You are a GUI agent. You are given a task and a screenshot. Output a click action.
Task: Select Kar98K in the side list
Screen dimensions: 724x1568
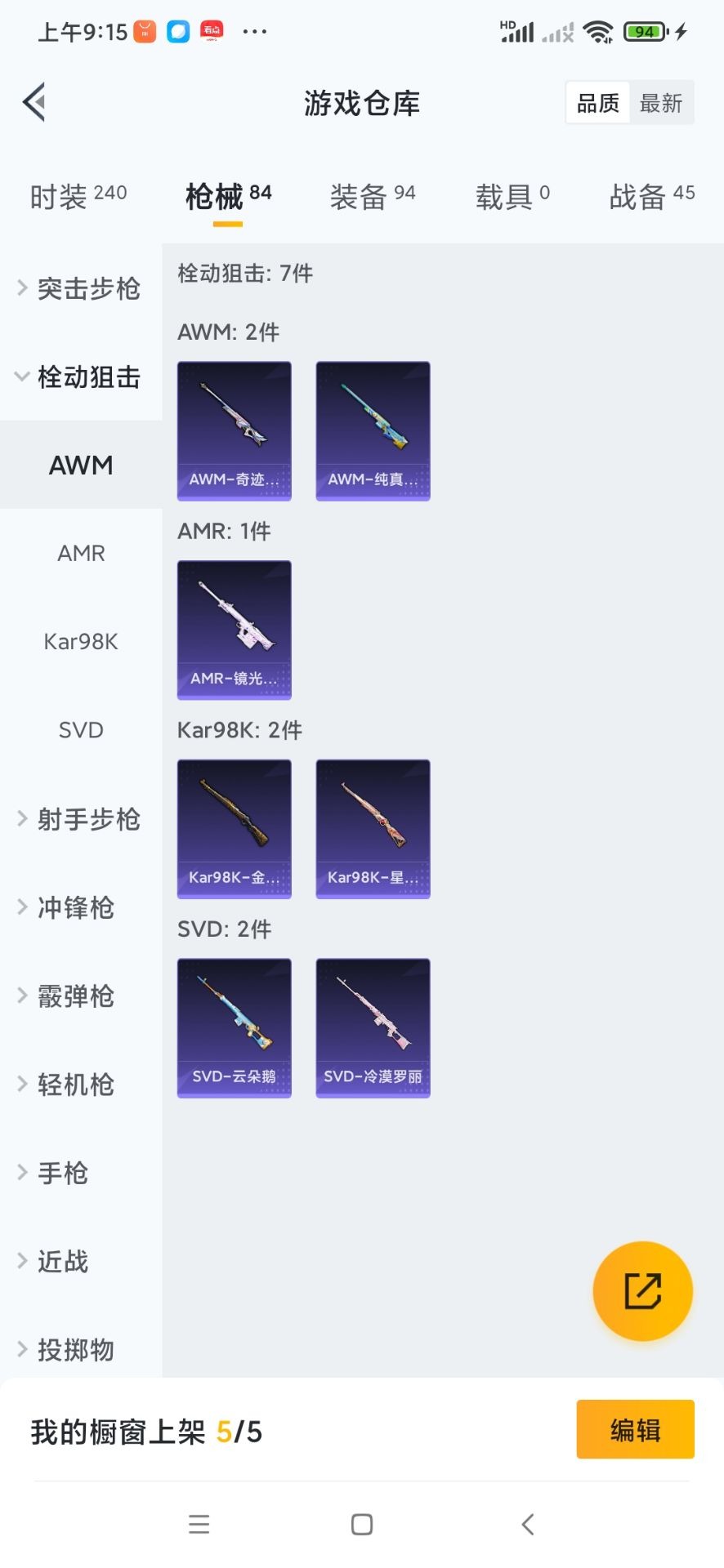(x=81, y=641)
